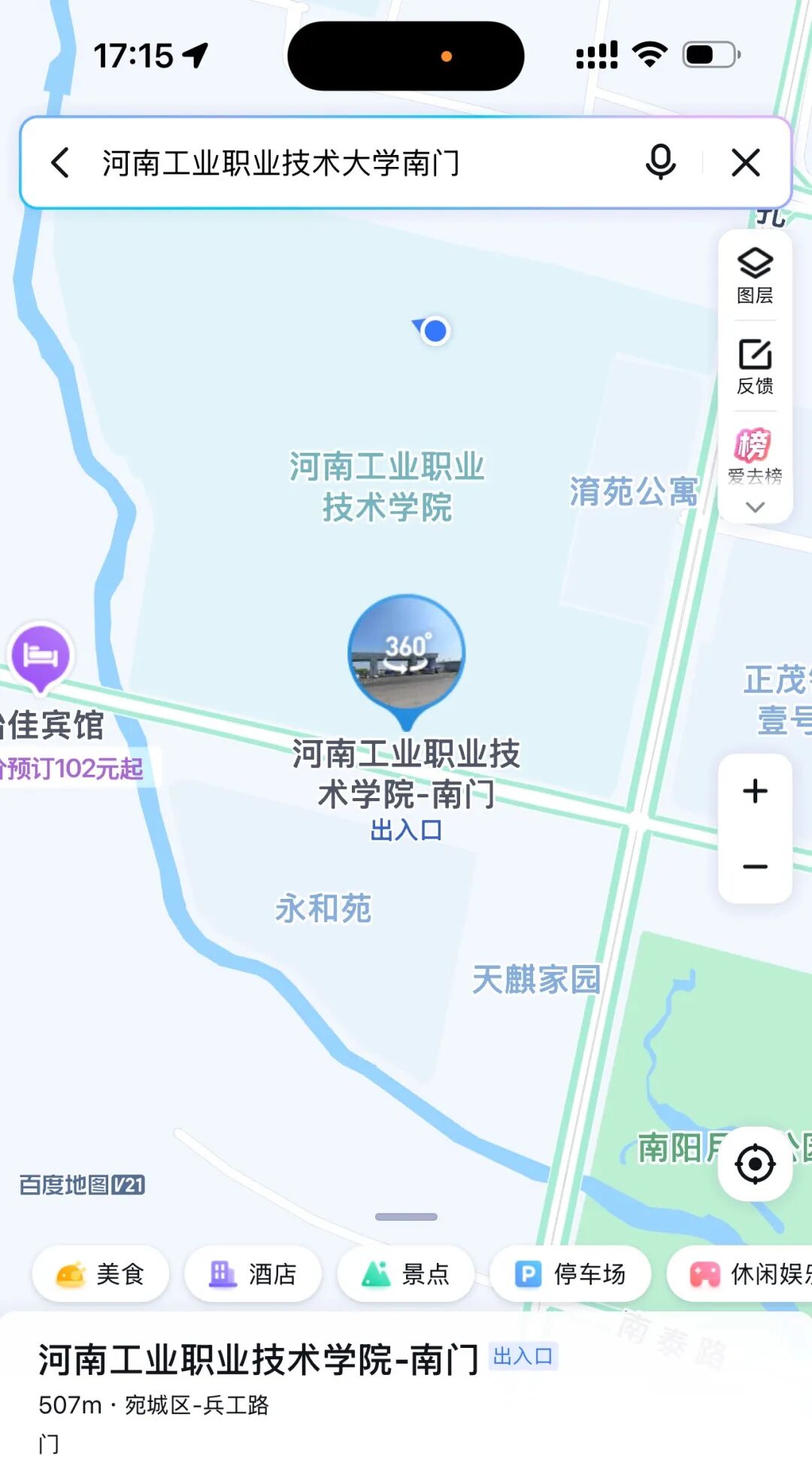Show nearby 休闲娱乐 venues
812x1472 pixels.
coord(744,1274)
